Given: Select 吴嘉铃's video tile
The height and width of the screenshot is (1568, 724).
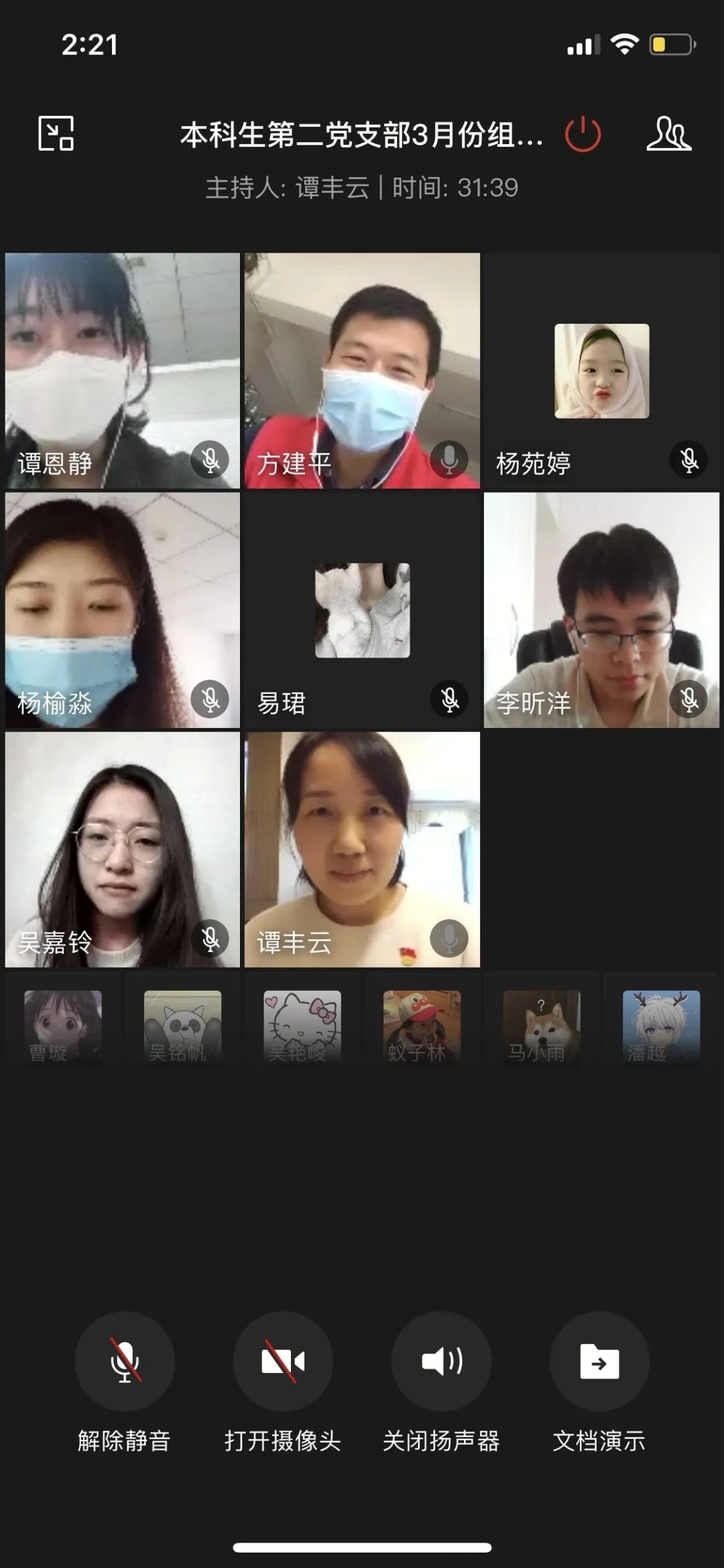Looking at the screenshot, I should (x=123, y=849).
